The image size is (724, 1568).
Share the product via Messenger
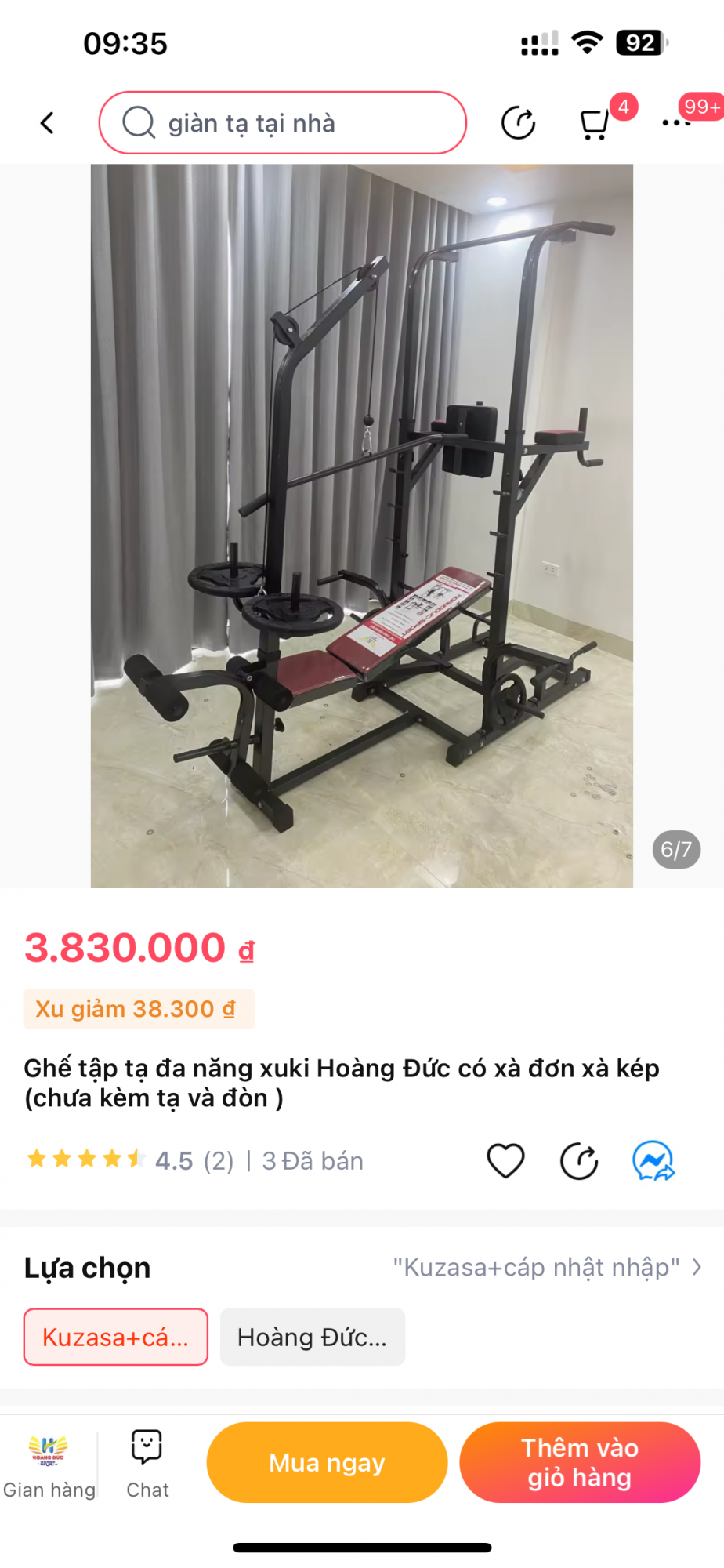[653, 1160]
